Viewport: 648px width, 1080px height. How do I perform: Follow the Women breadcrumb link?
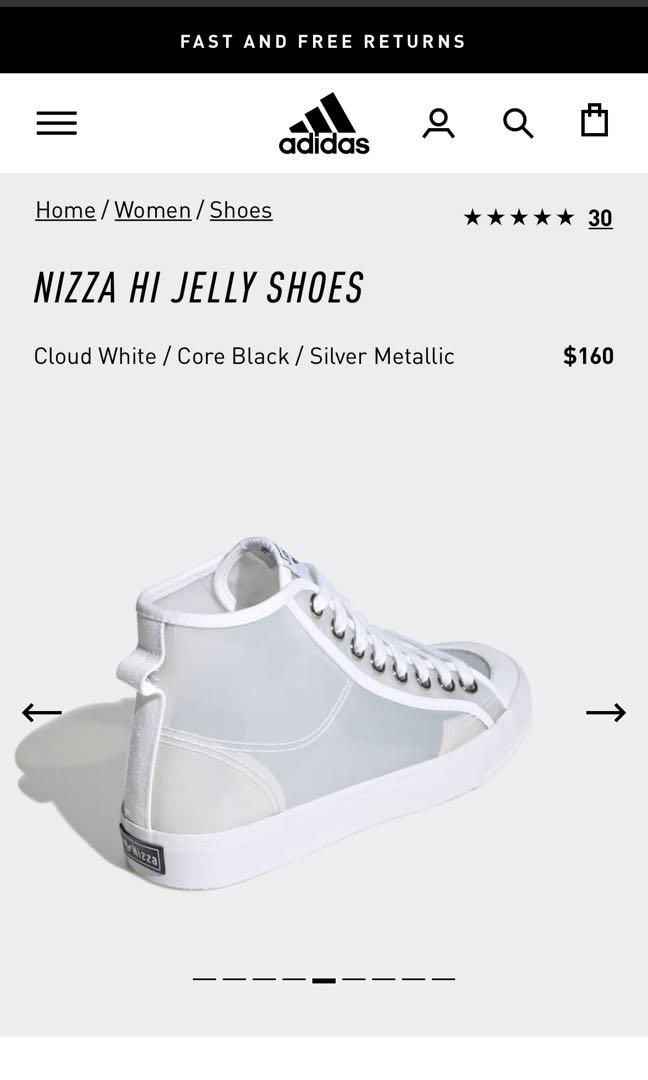pos(152,210)
